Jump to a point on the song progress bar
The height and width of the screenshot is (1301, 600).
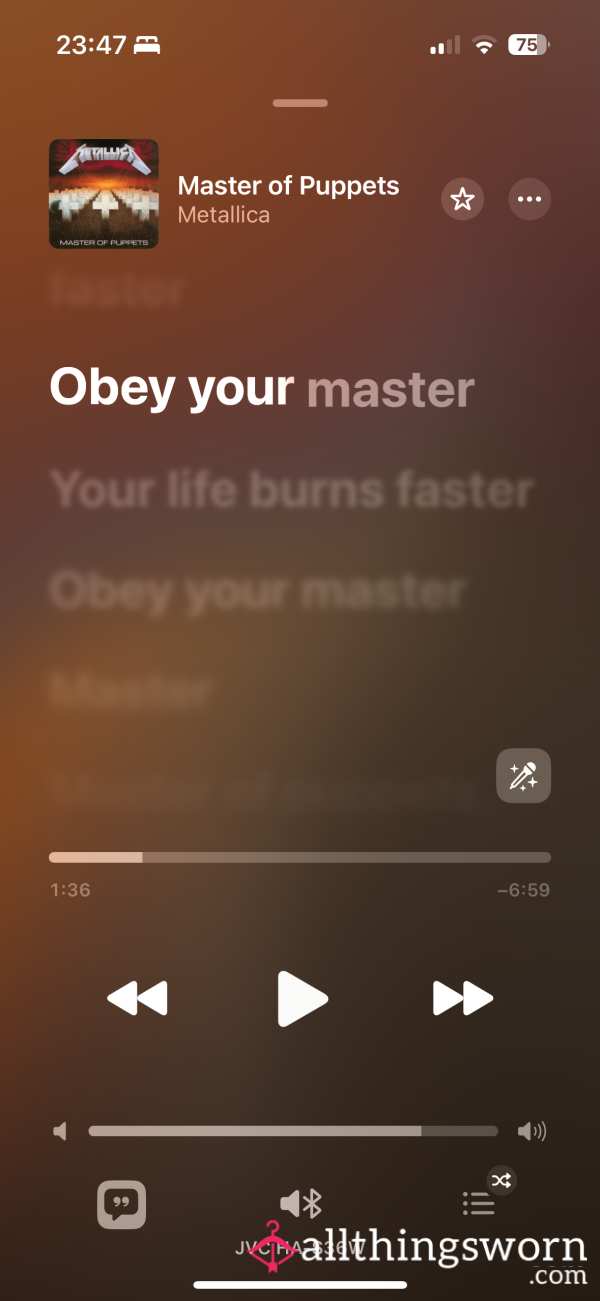coord(300,857)
